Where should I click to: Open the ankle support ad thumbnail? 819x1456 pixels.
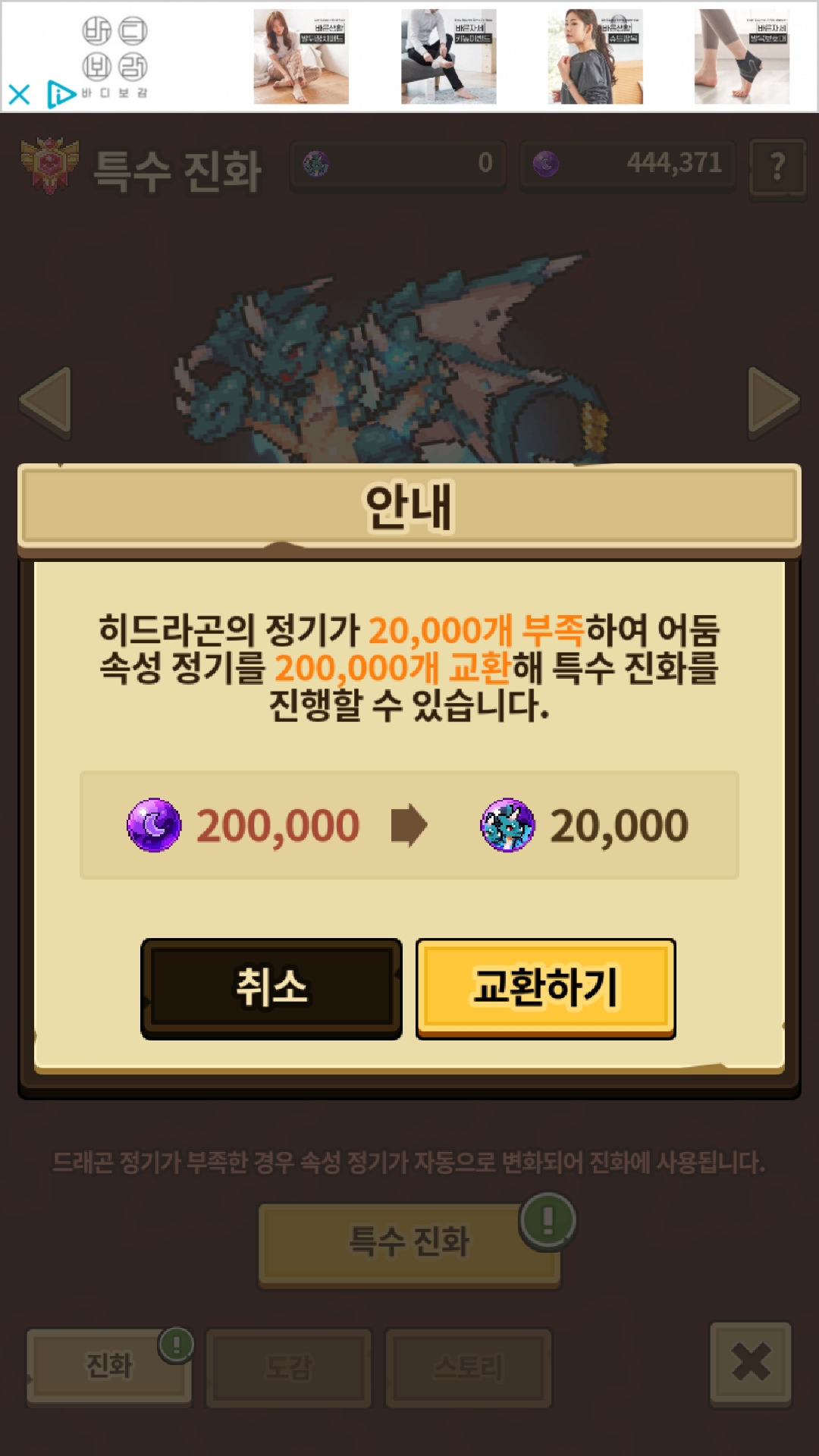[x=742, y=57]
